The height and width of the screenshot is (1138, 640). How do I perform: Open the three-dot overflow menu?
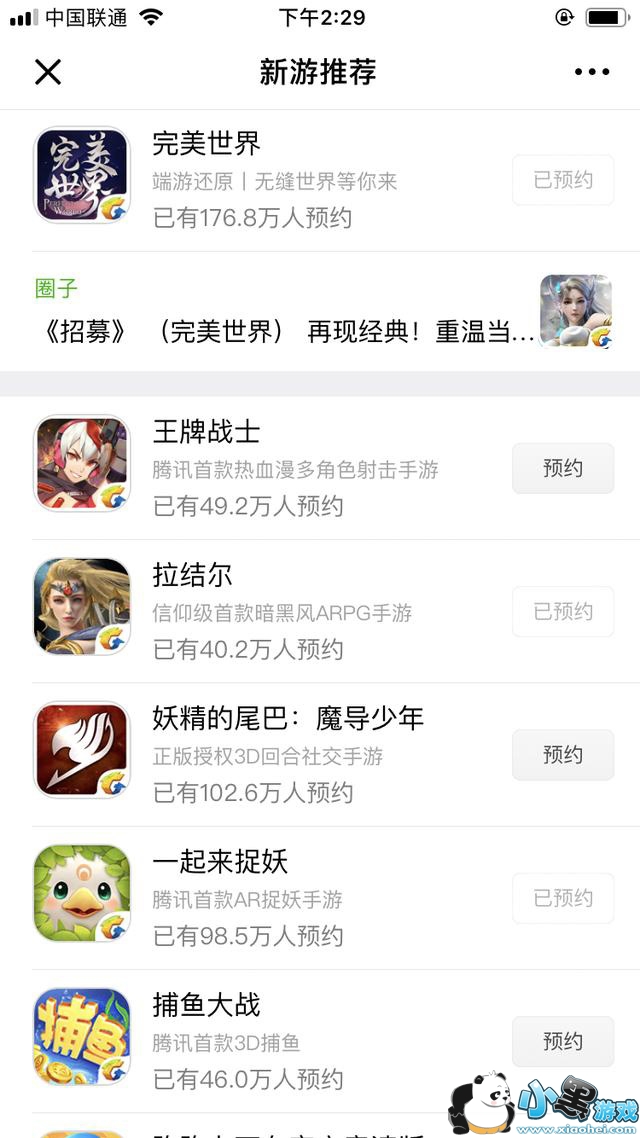(591, 72)
